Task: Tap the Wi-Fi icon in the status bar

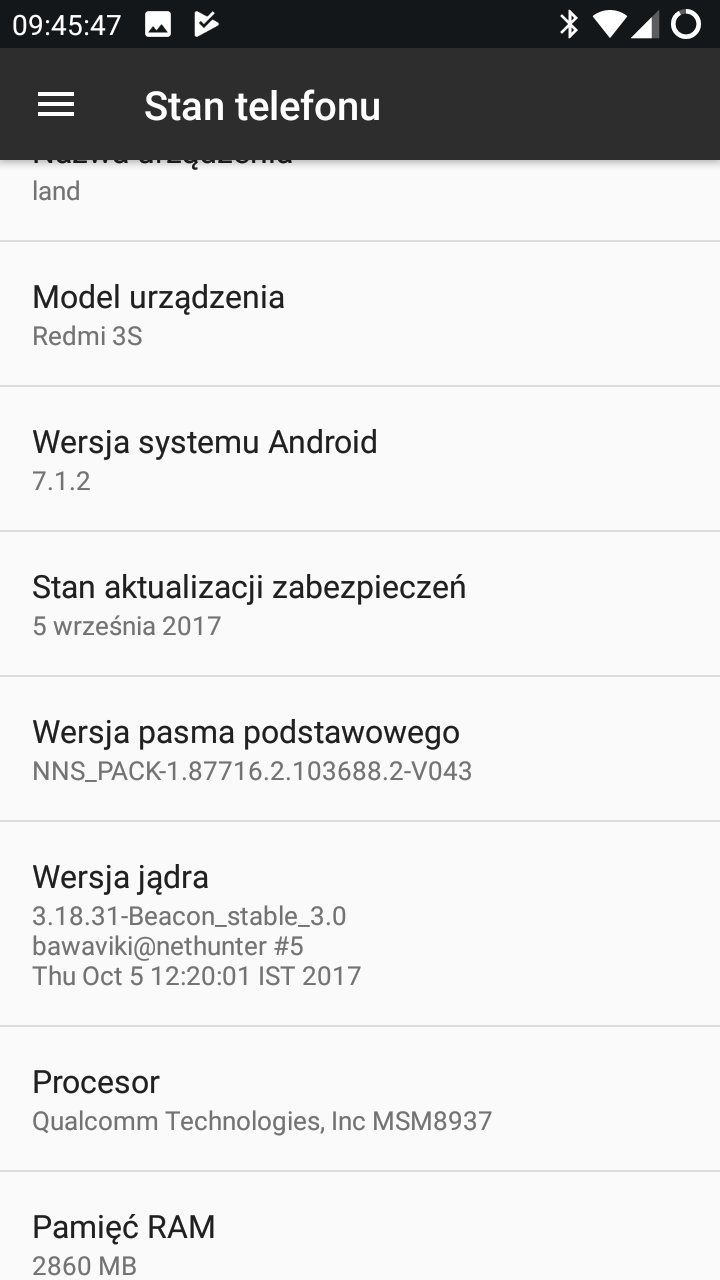Action: coord(610,24)
